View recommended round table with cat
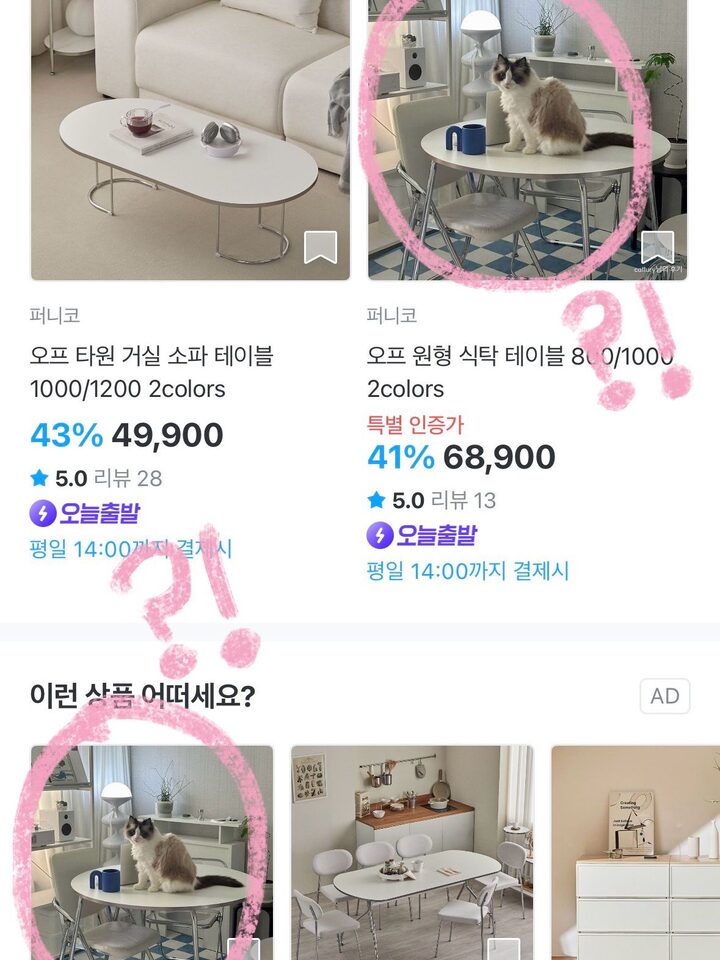 [x=152, y=850]
